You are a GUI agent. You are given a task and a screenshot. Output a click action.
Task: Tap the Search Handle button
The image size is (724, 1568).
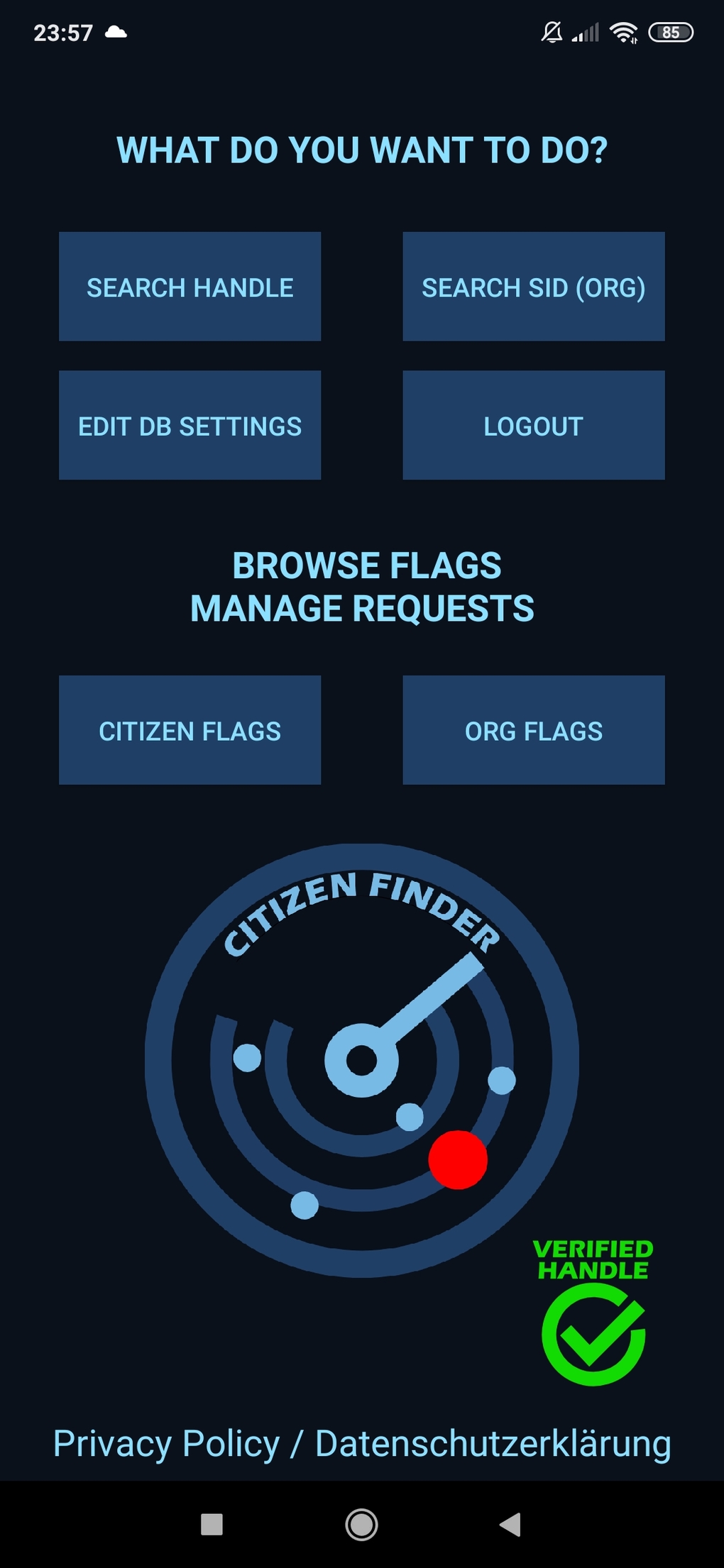190,287
